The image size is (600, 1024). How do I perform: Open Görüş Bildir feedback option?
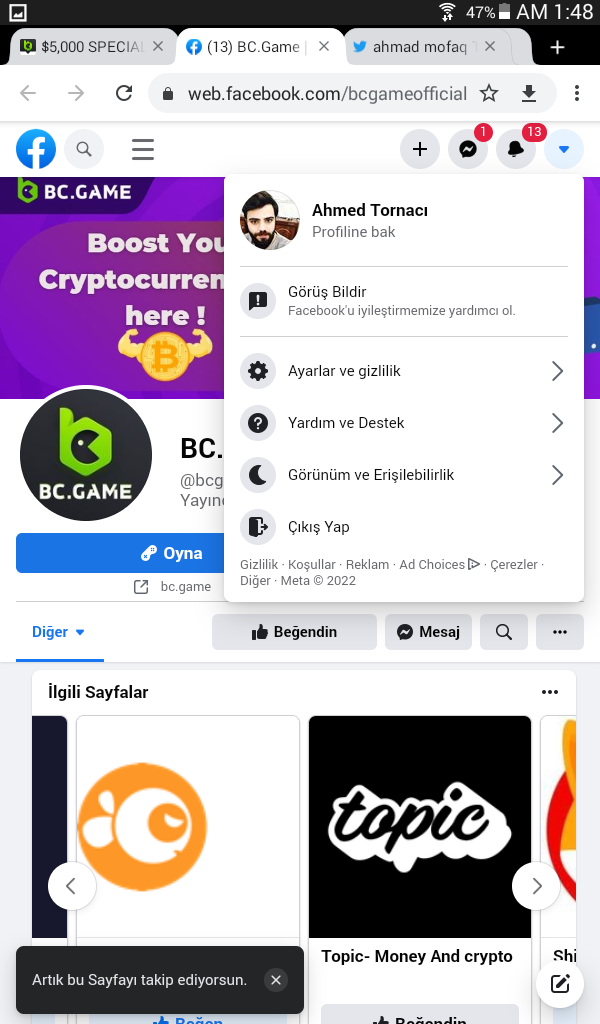pyautogui.click(x=400, y=300)
